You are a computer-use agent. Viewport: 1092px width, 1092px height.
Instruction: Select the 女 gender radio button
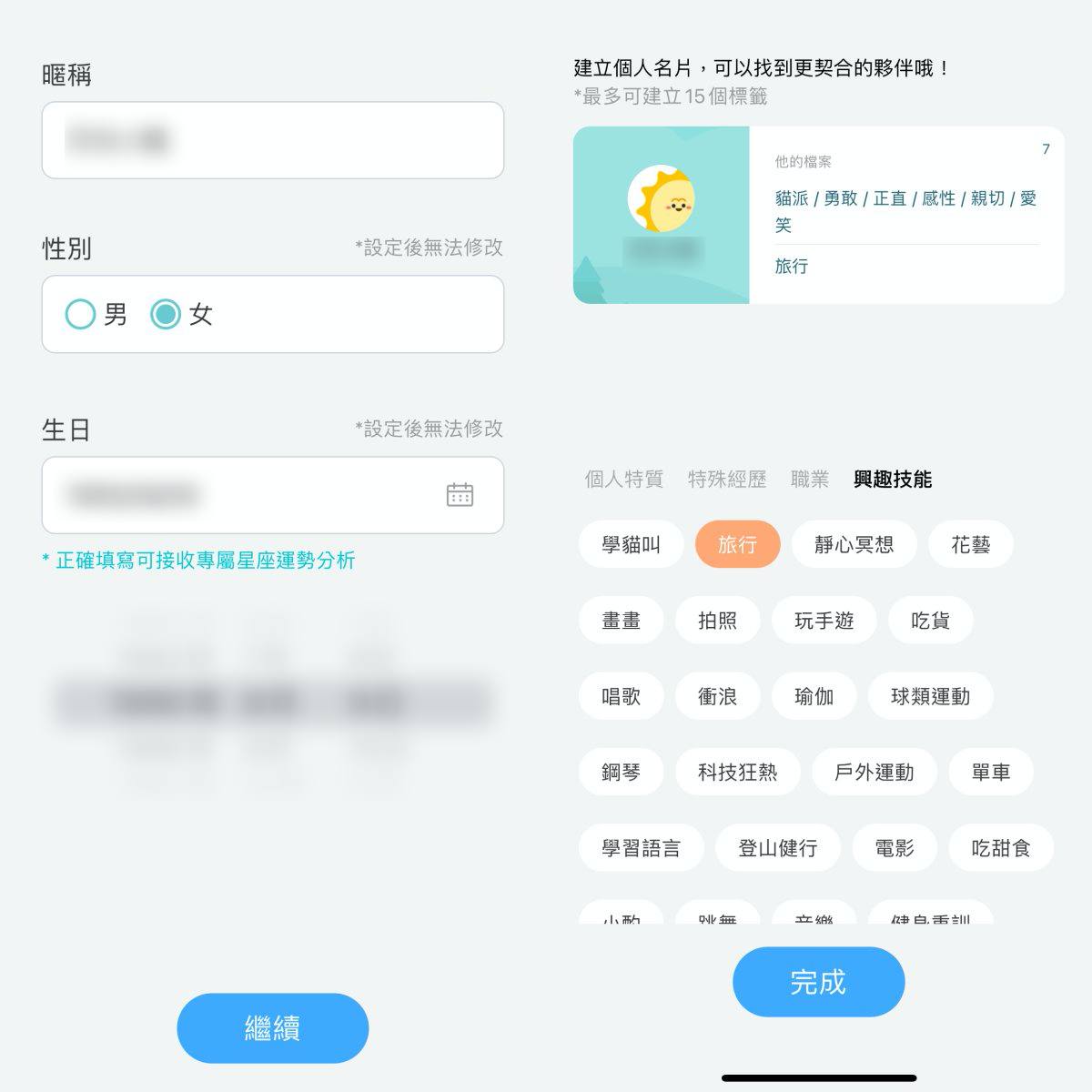tap(166, 315)
